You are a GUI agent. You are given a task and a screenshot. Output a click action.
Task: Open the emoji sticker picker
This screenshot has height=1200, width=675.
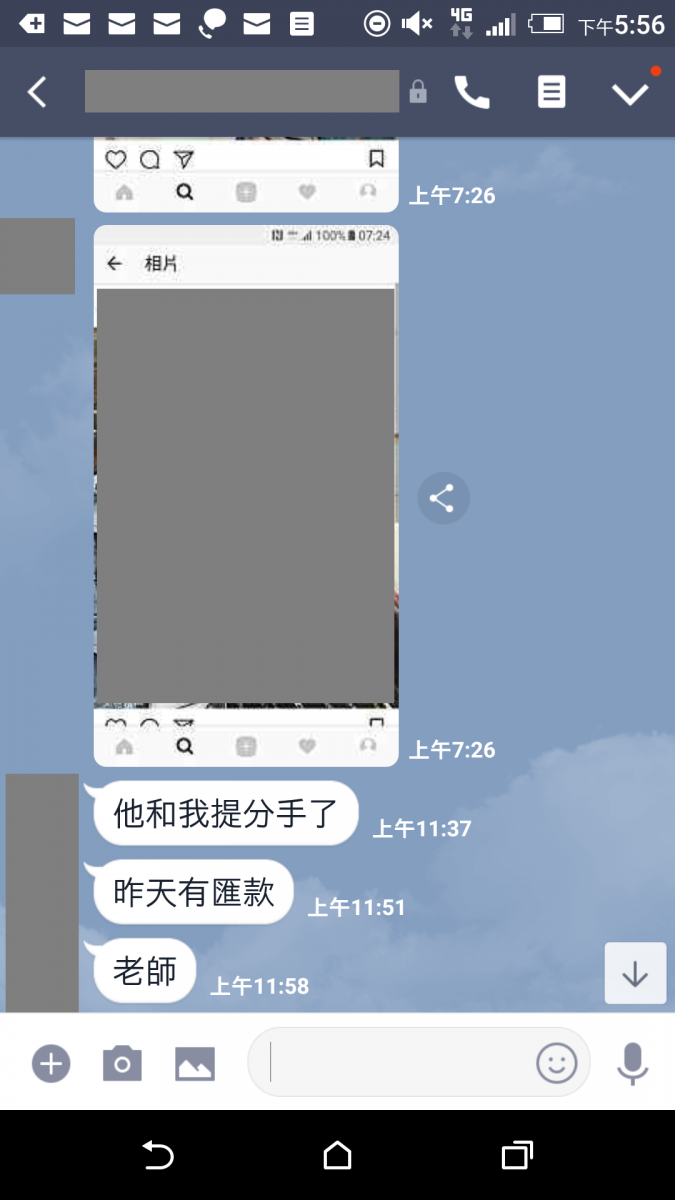point(557,1063)
